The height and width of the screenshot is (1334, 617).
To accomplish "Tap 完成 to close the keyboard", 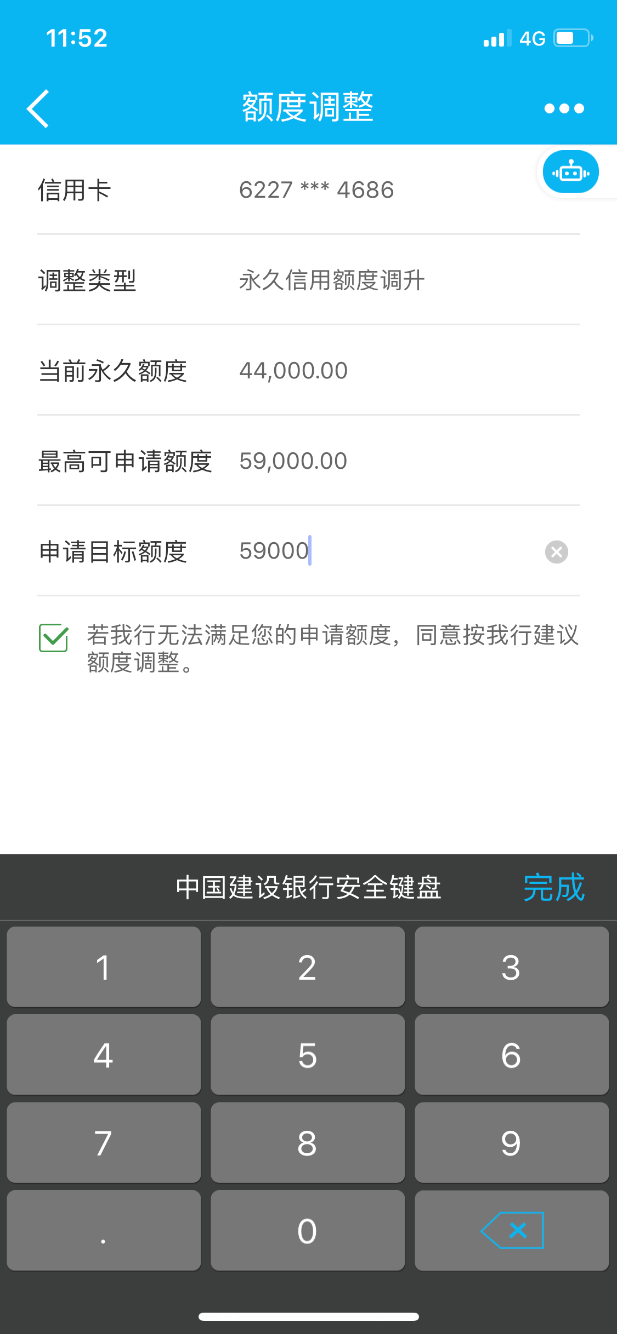I will (x=553, y=887).
